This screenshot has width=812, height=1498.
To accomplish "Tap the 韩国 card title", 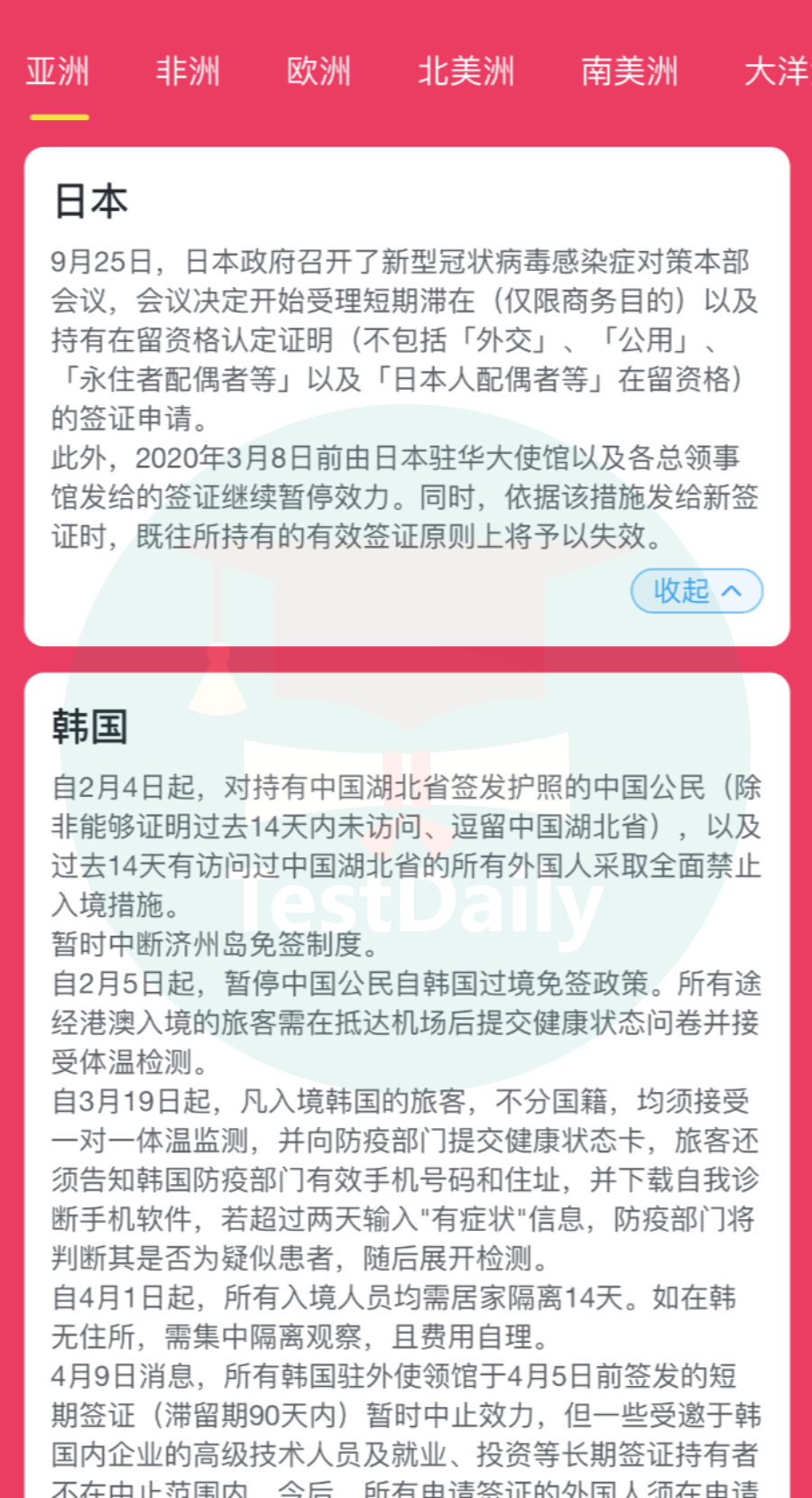I will tap(89, 726).
